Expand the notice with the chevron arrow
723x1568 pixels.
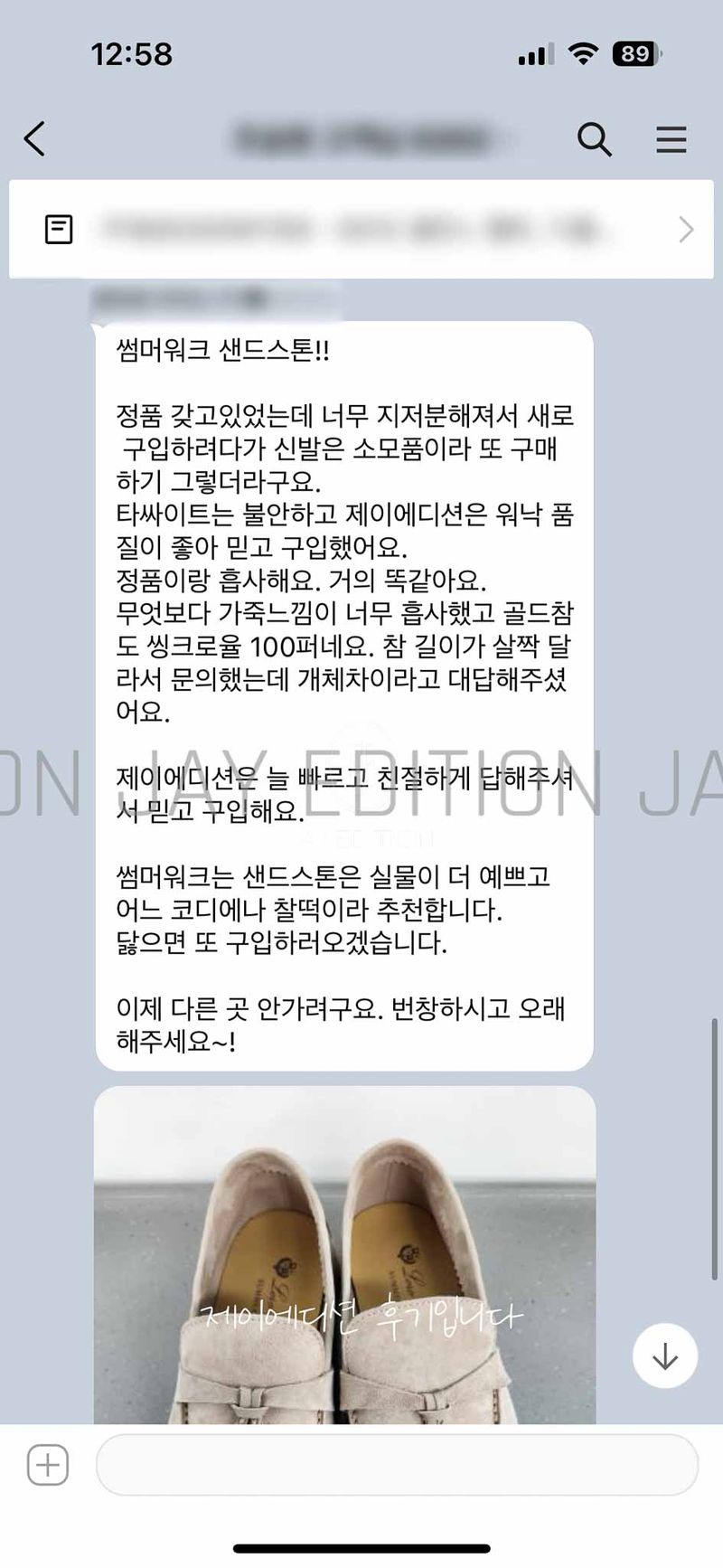[x=686, y=229]
